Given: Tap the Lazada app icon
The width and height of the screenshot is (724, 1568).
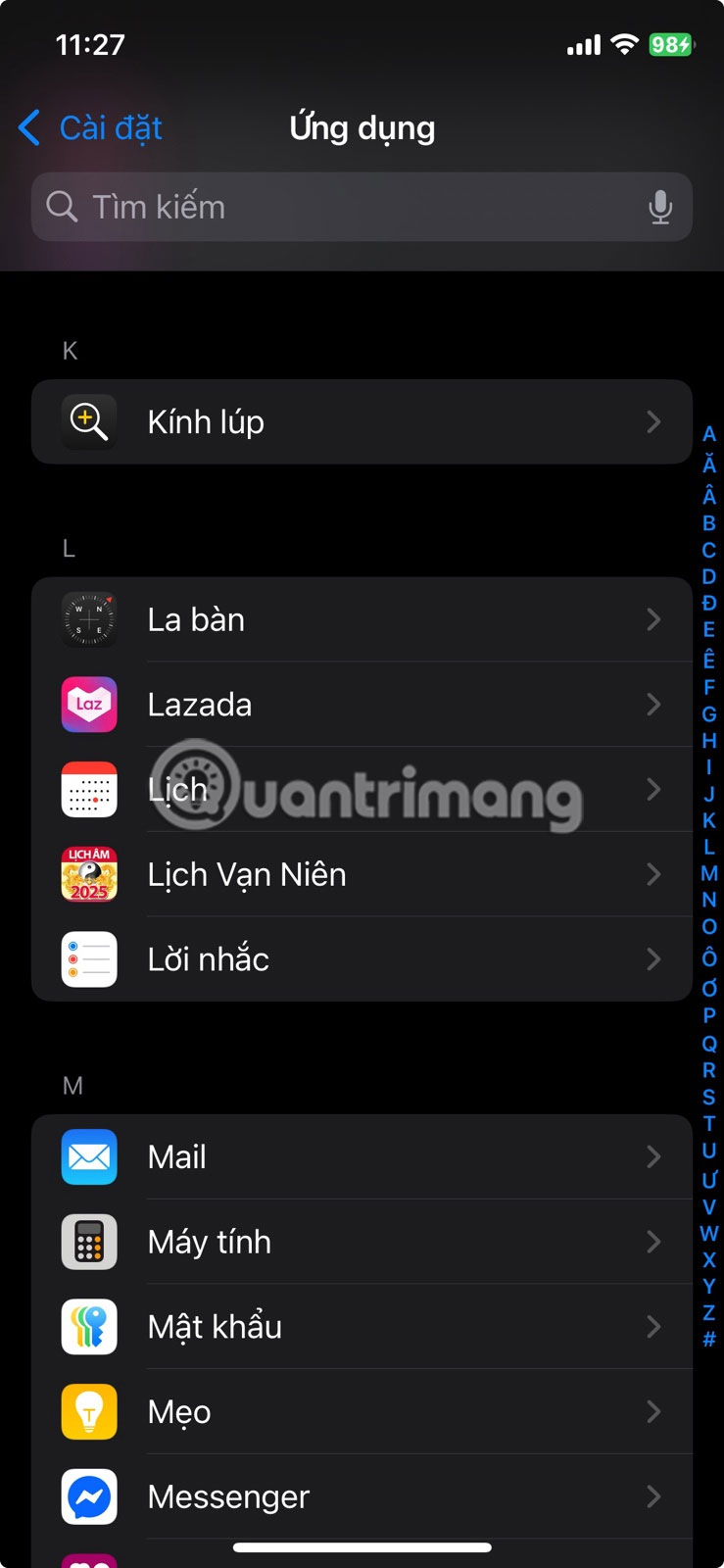Looking at the screenshot, I should click(89, 705).
